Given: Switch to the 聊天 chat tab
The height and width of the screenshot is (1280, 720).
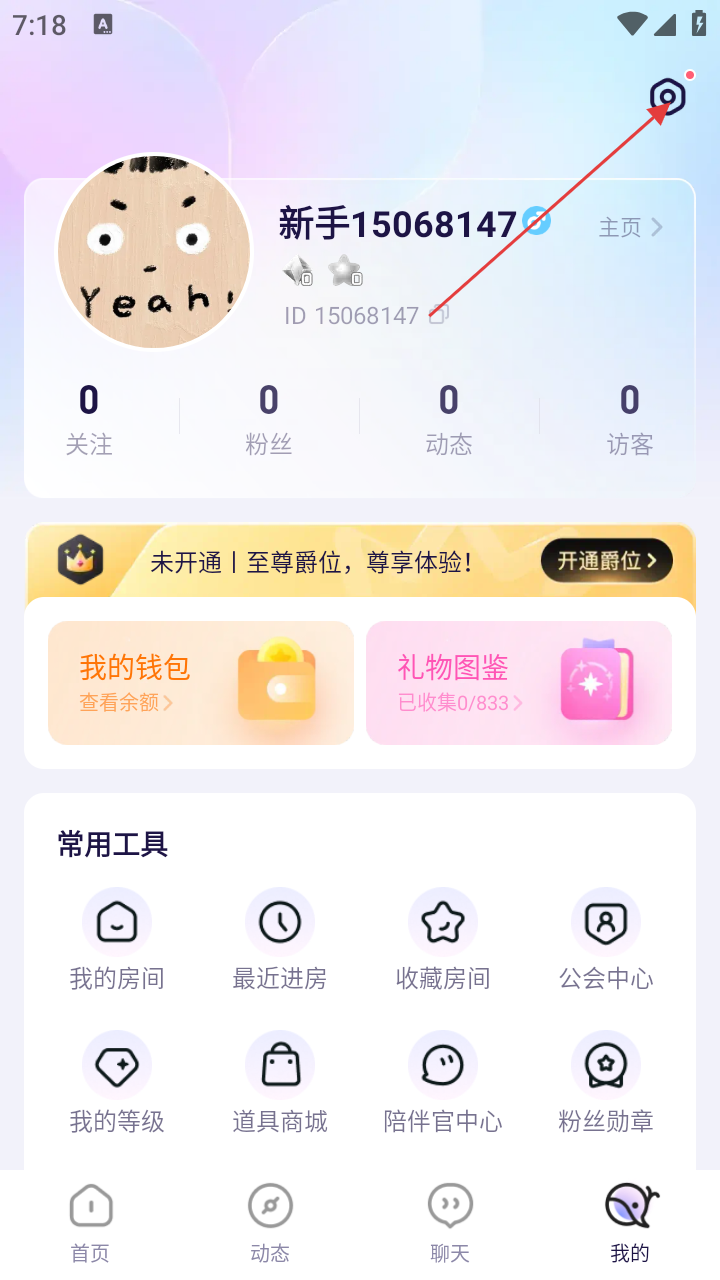Looking at the screenshot, I should coord(449,1224).
